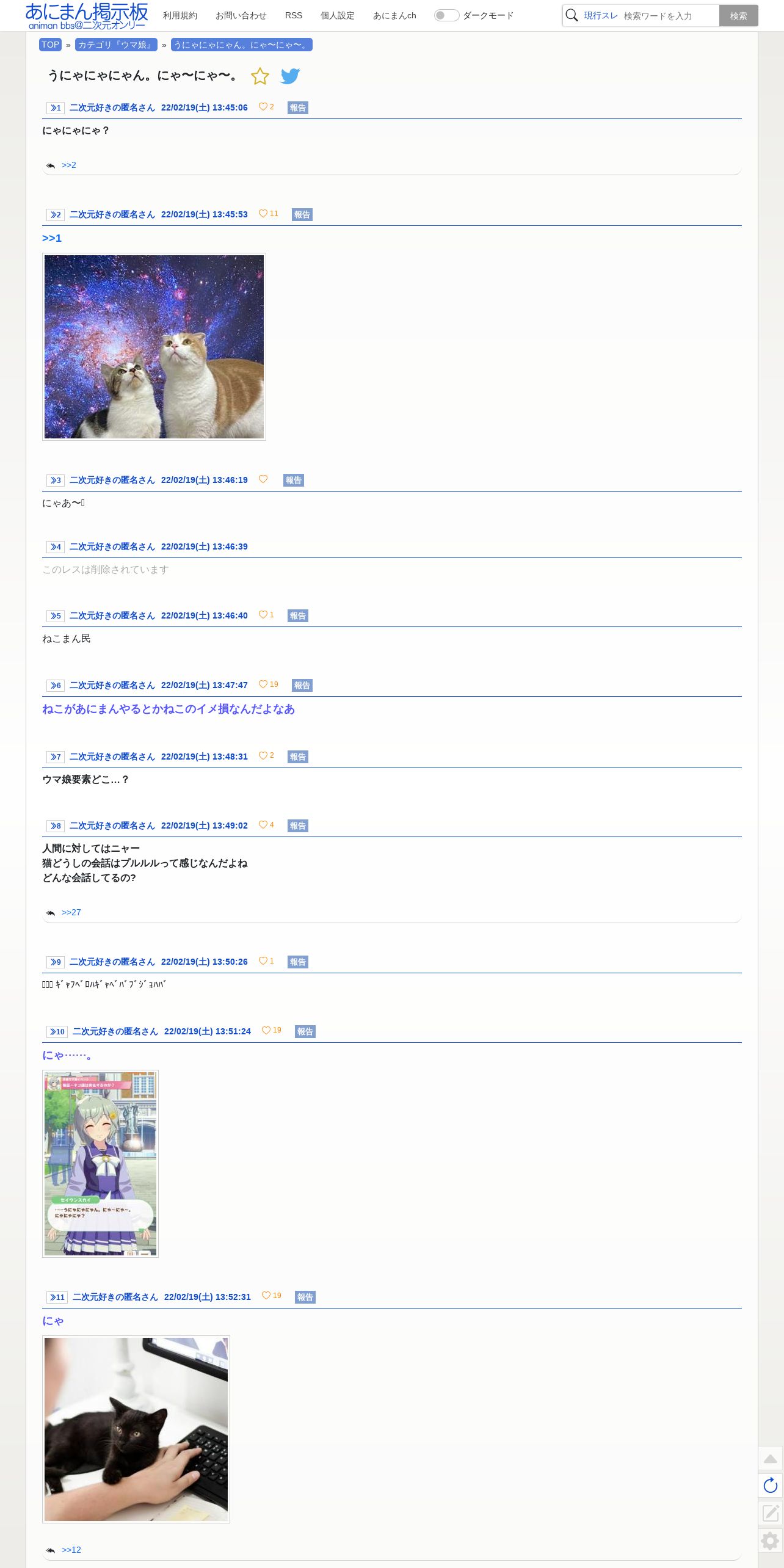The width and height of the screenshot is (784, 1568).
Task: Focus the 検索ワードを入力 search field
Action: (x=670, y=16)
